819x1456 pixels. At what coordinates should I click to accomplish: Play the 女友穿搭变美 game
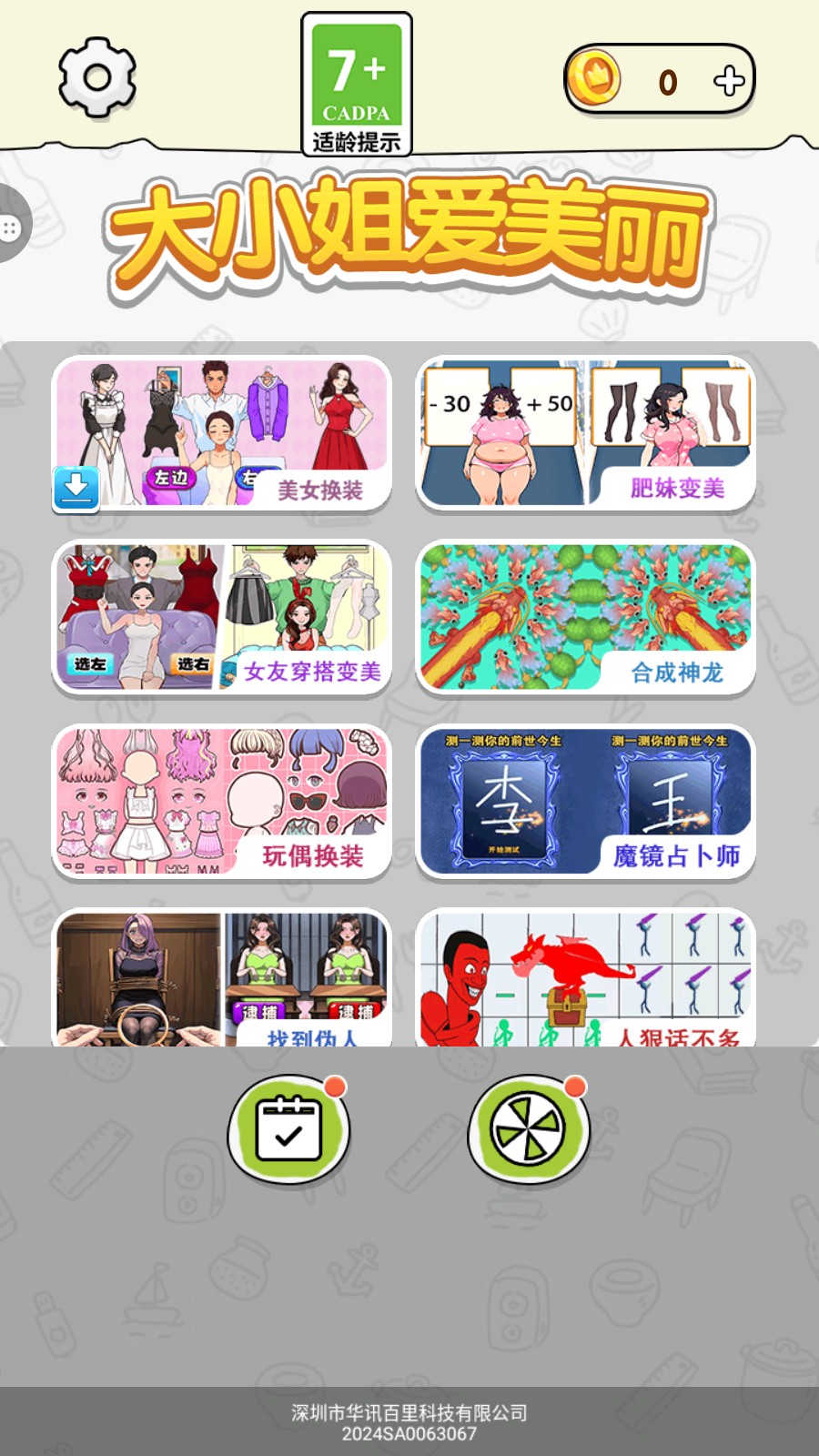(x=222, y=618)
